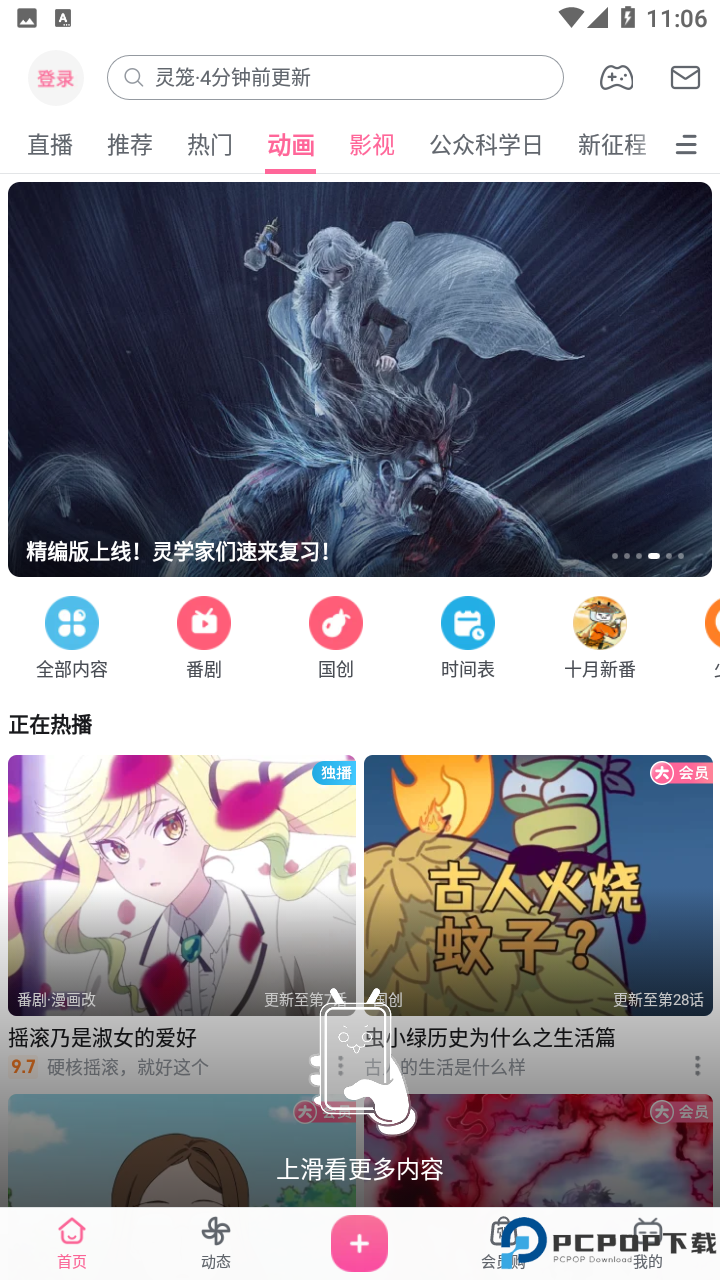This screenshot has height=1280, width=720.
Task: Open the channel list hamburger menu
Action: [685, 144]
